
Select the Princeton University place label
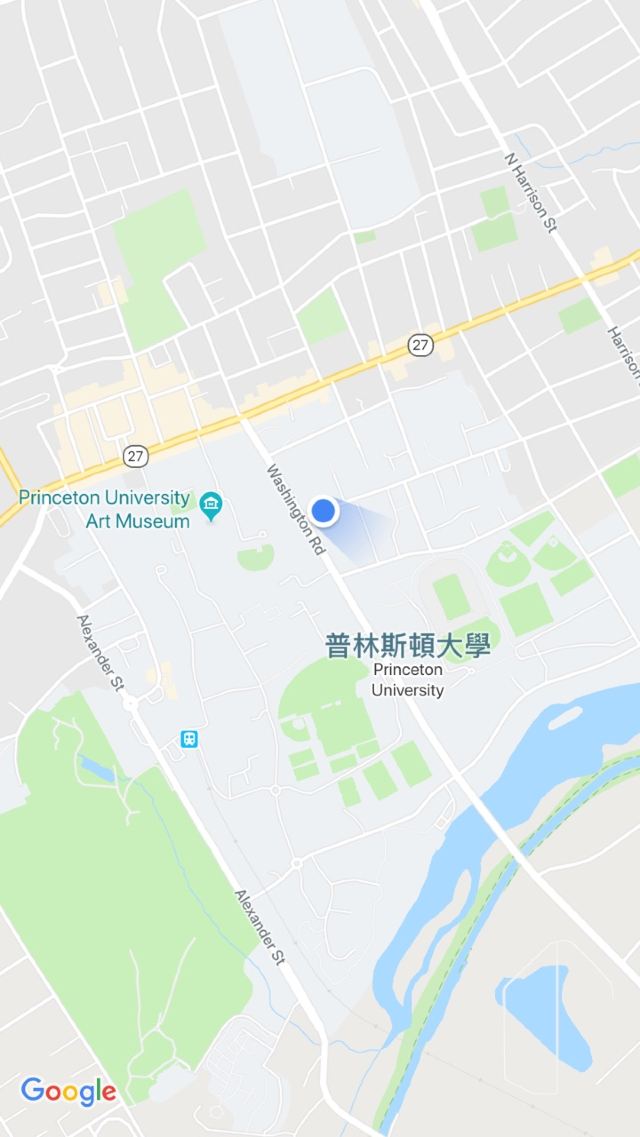click(408, 660)
